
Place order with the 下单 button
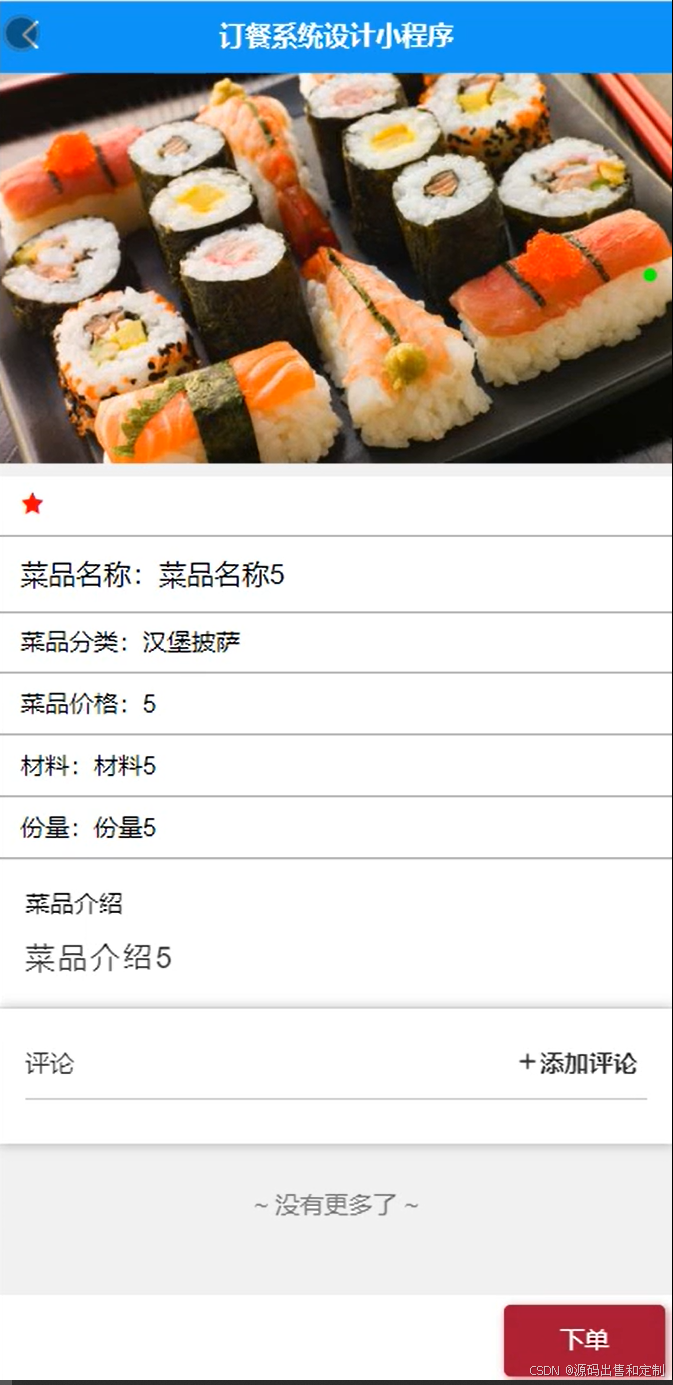point(584,1339)
